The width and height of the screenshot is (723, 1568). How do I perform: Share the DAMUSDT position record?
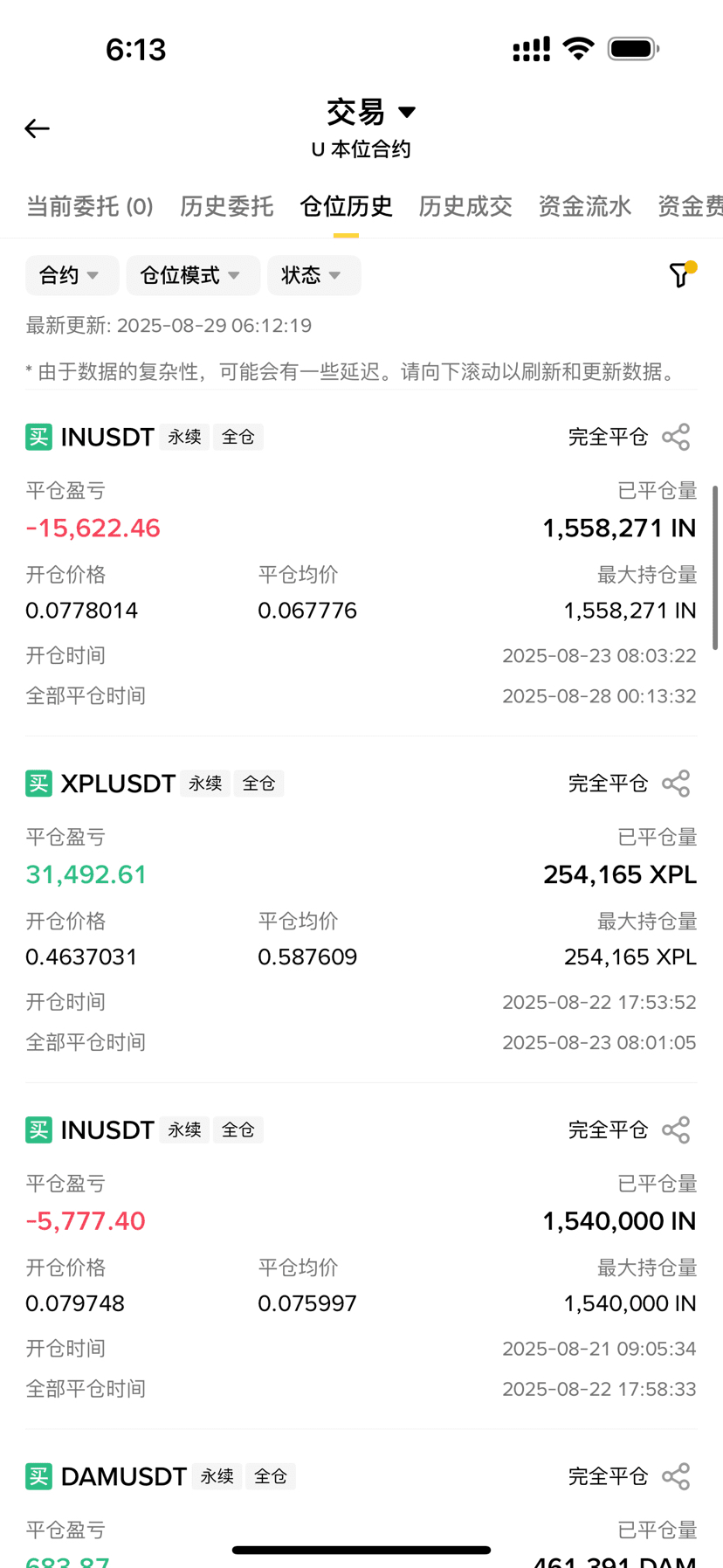click(676, 1476)
